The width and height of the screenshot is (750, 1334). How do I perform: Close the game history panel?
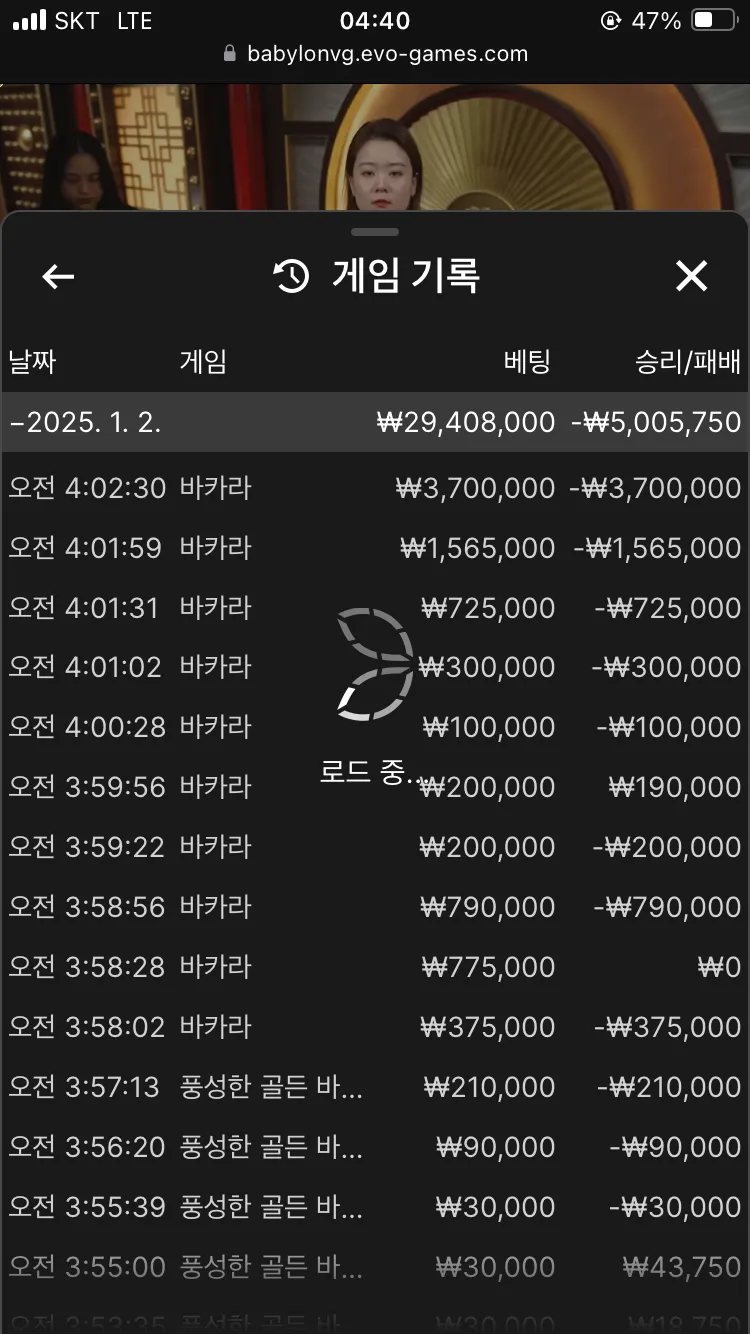pyautogui.click(x=691, y=277)
